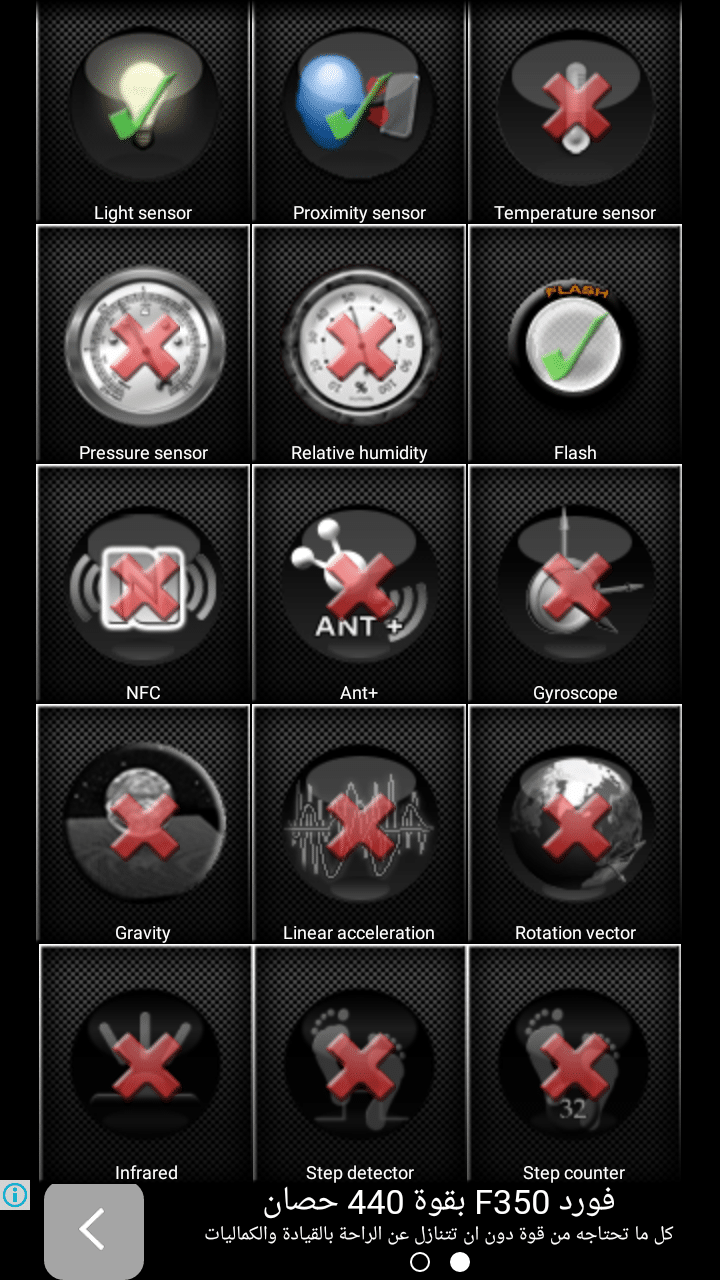Select the Step counter tile
720x1280 pixels.
pyautogui.click(x=575, y=1063)
